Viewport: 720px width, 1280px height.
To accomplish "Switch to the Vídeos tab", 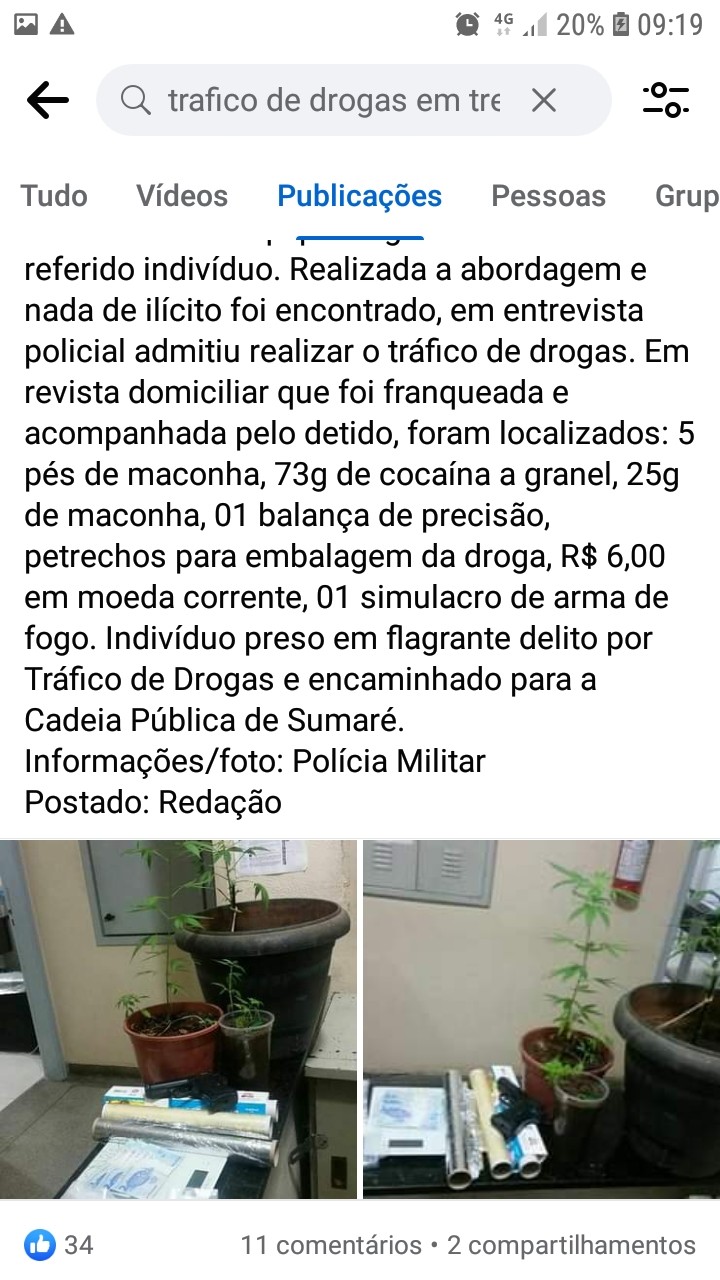I will 182,196.
